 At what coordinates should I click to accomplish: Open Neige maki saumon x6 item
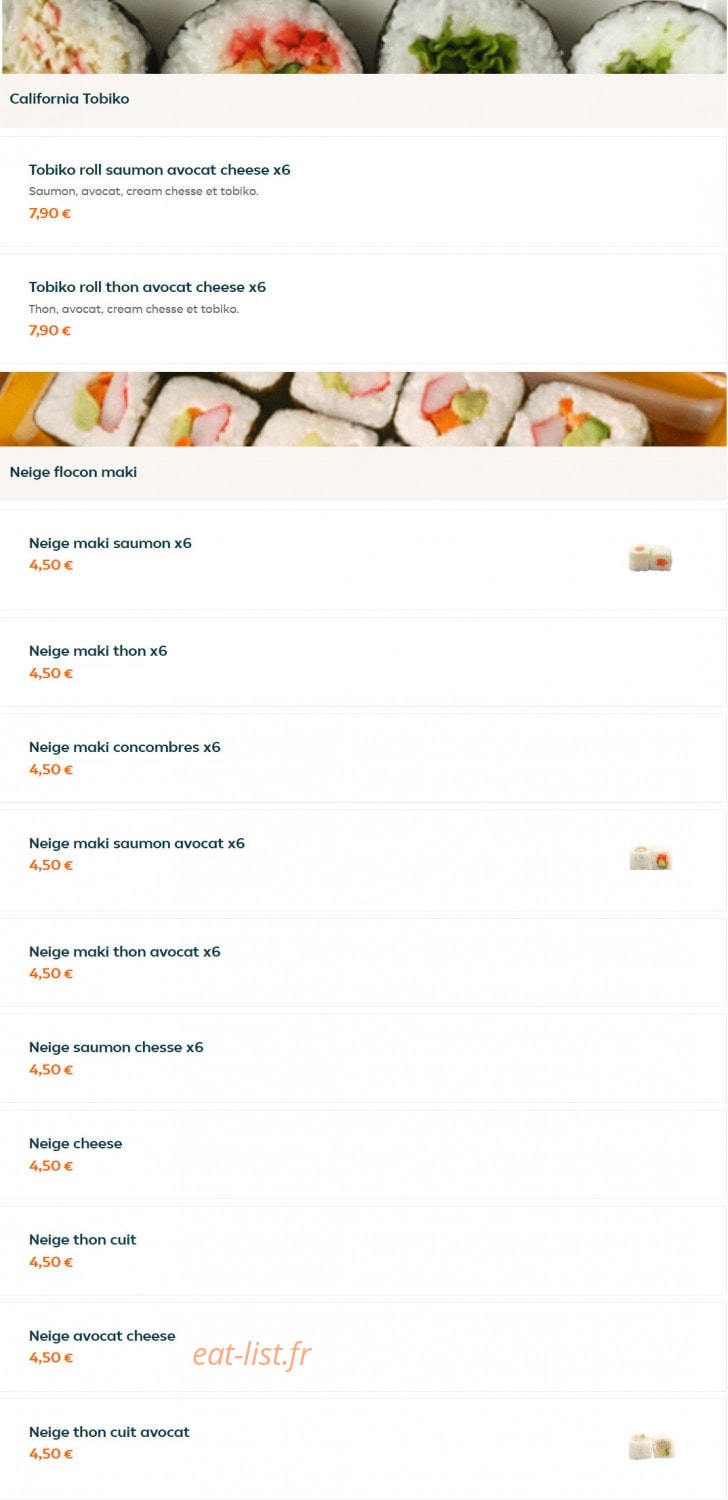(x=363, y=559)
